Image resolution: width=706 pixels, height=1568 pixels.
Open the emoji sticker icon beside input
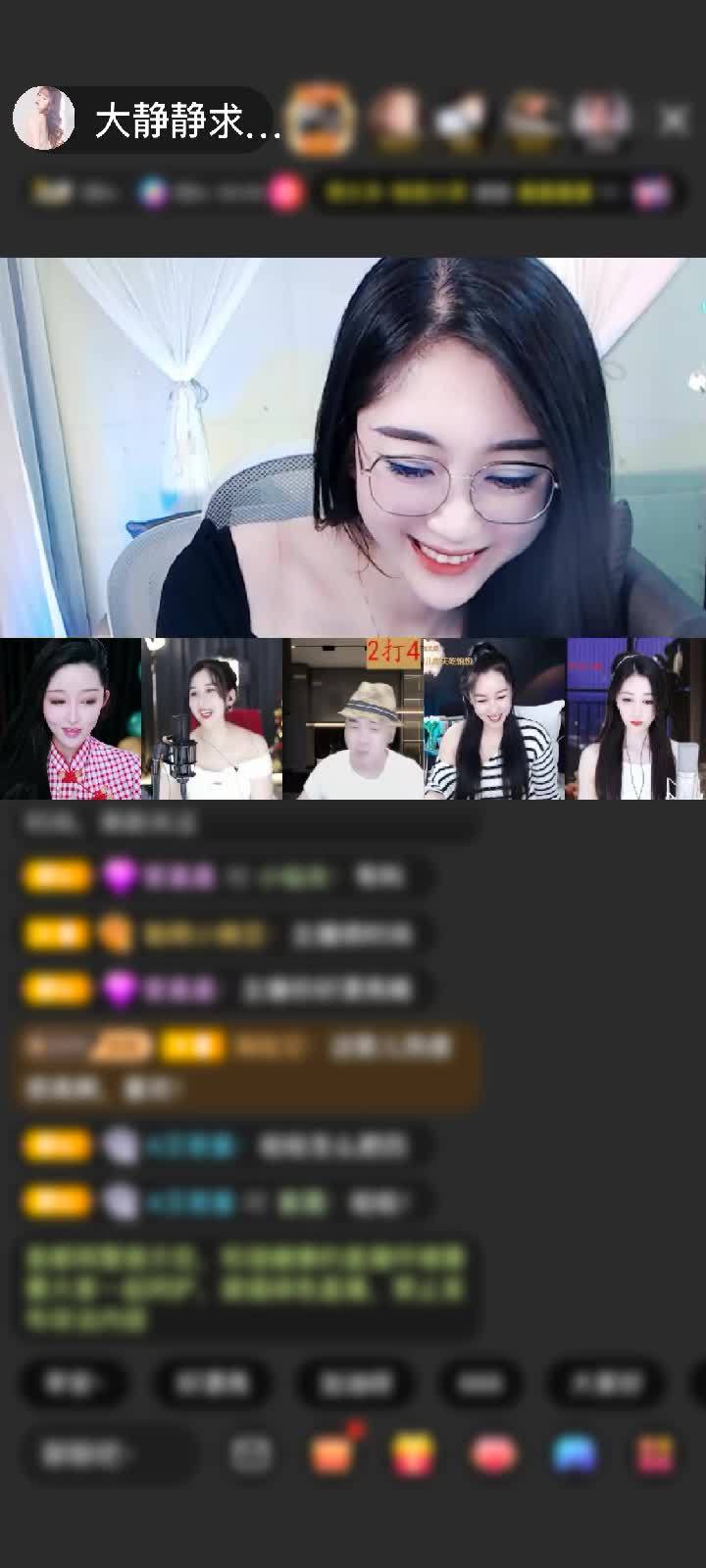[251, 1455]
